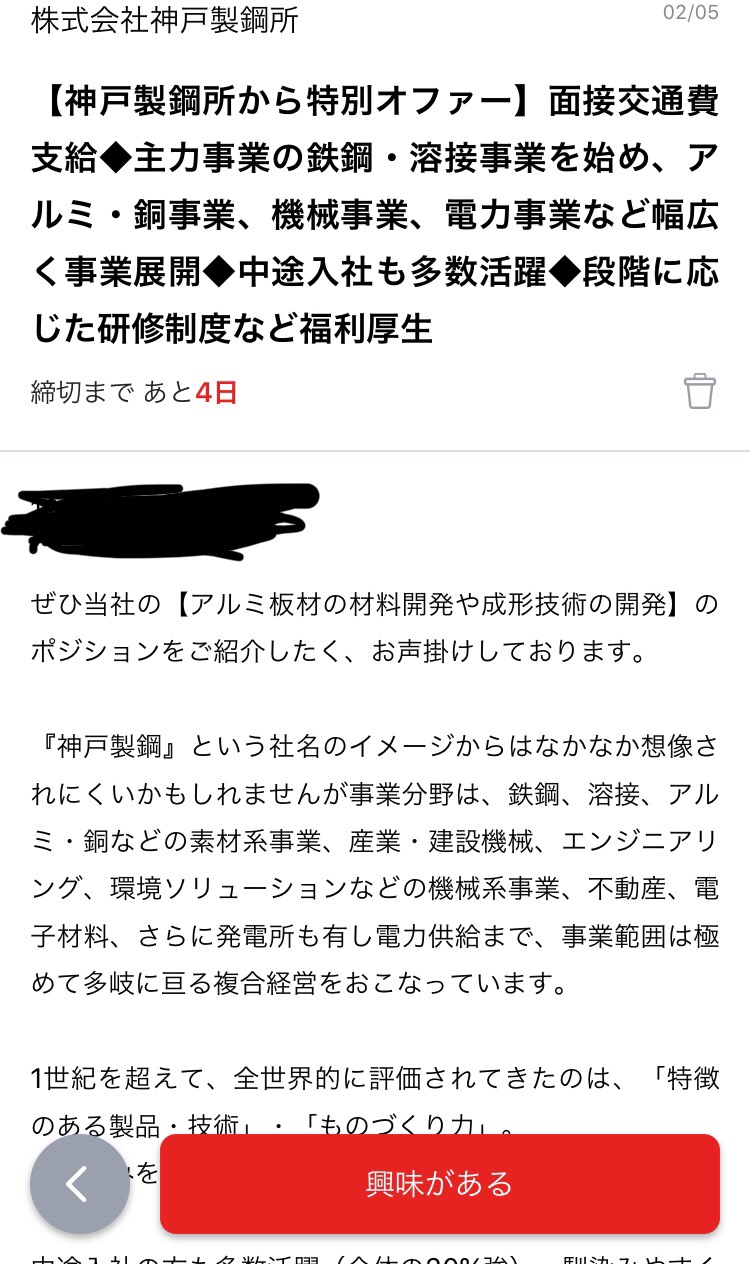Delete this offer with the trash icon
The image size is (750, 1264).
point(700,391)
